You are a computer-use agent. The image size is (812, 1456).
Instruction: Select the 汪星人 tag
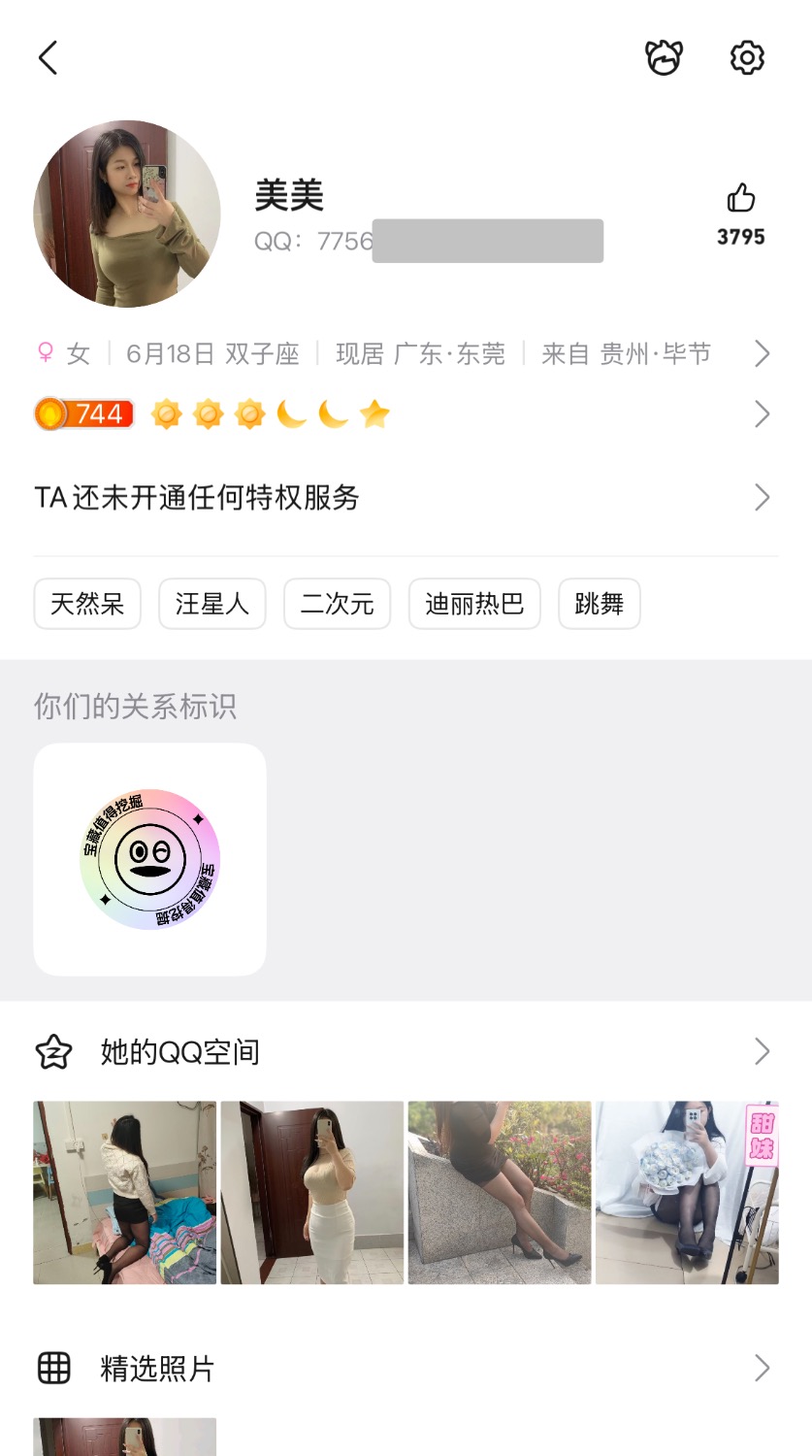pos(212,604)
